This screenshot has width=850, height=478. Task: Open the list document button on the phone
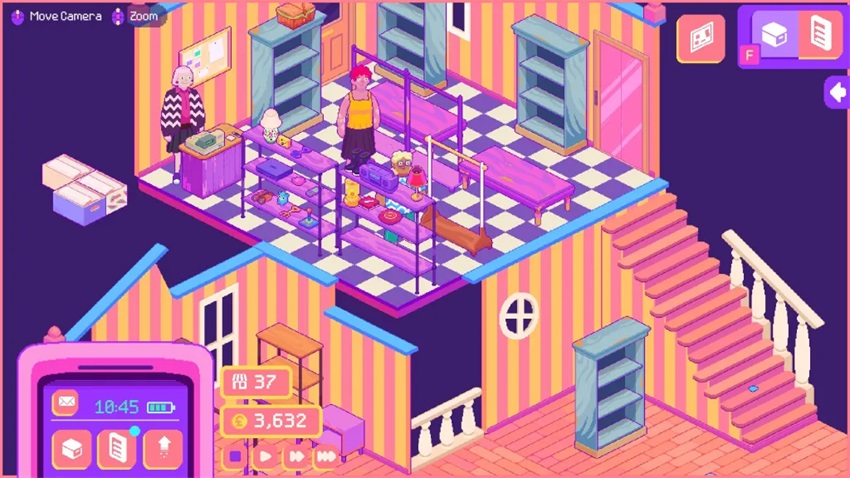pos(117,449)
